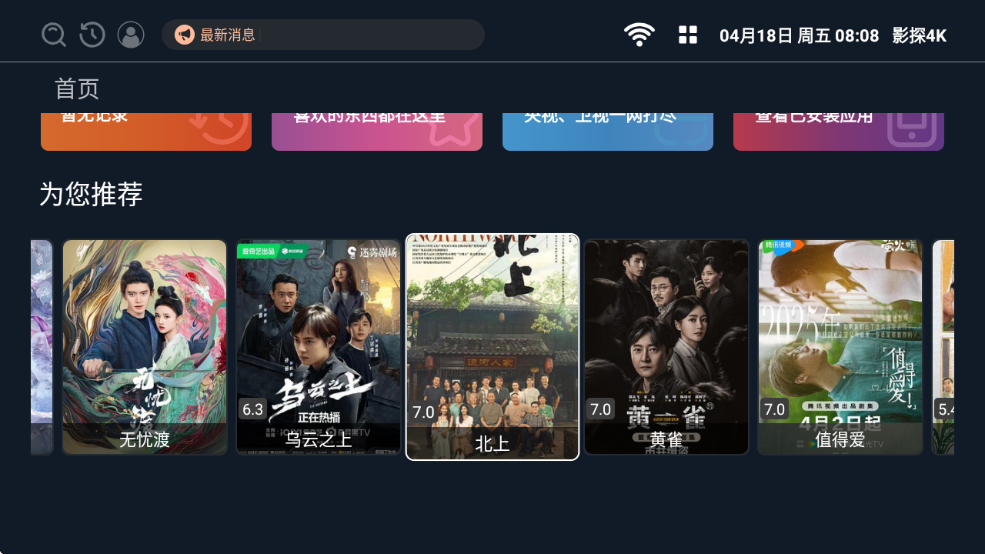Viewport: 985px width, 554px height.
Task: Open the 值得爱 poster
Action: (840, 346)
